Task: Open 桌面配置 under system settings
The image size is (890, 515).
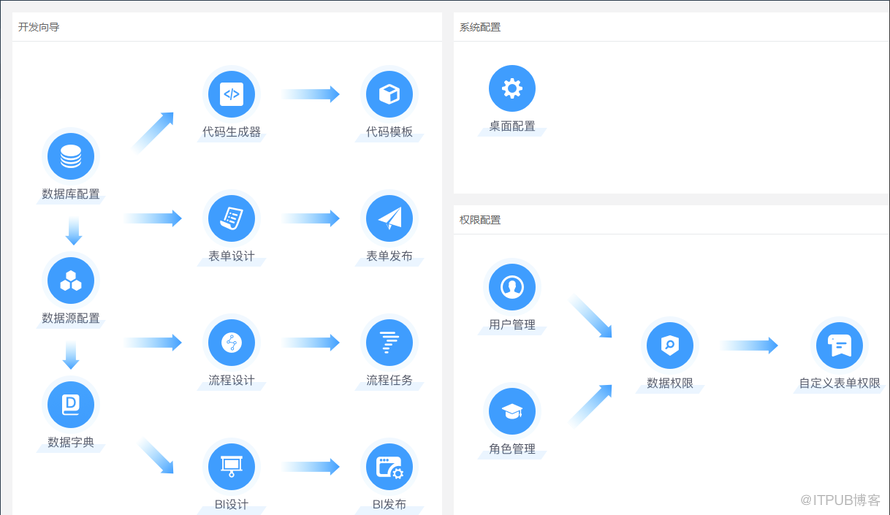Action: coord(512,90)
